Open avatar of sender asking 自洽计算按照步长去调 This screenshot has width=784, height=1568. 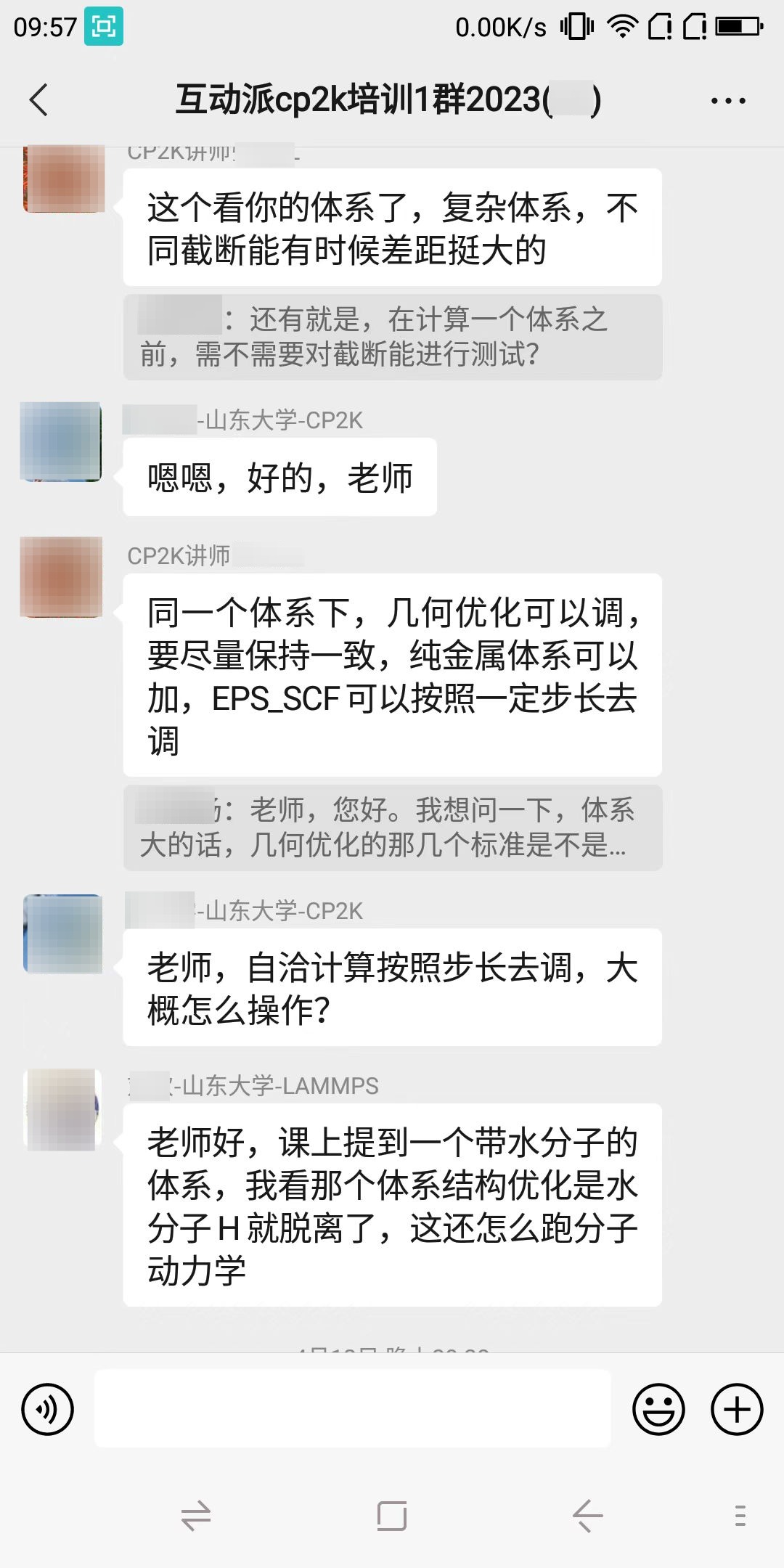(62, 934)
